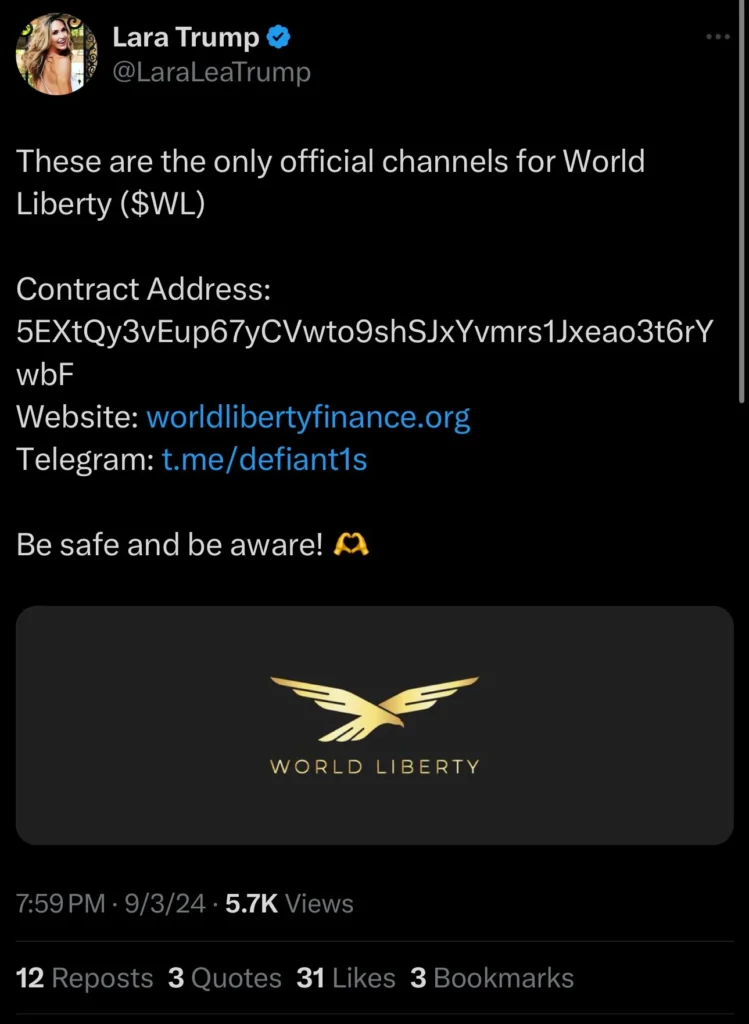The height and width of the screenshot is (1024, 749).
Task: Open the t.me/defiant1s Telegram link
Action: [x=264, y=461]
